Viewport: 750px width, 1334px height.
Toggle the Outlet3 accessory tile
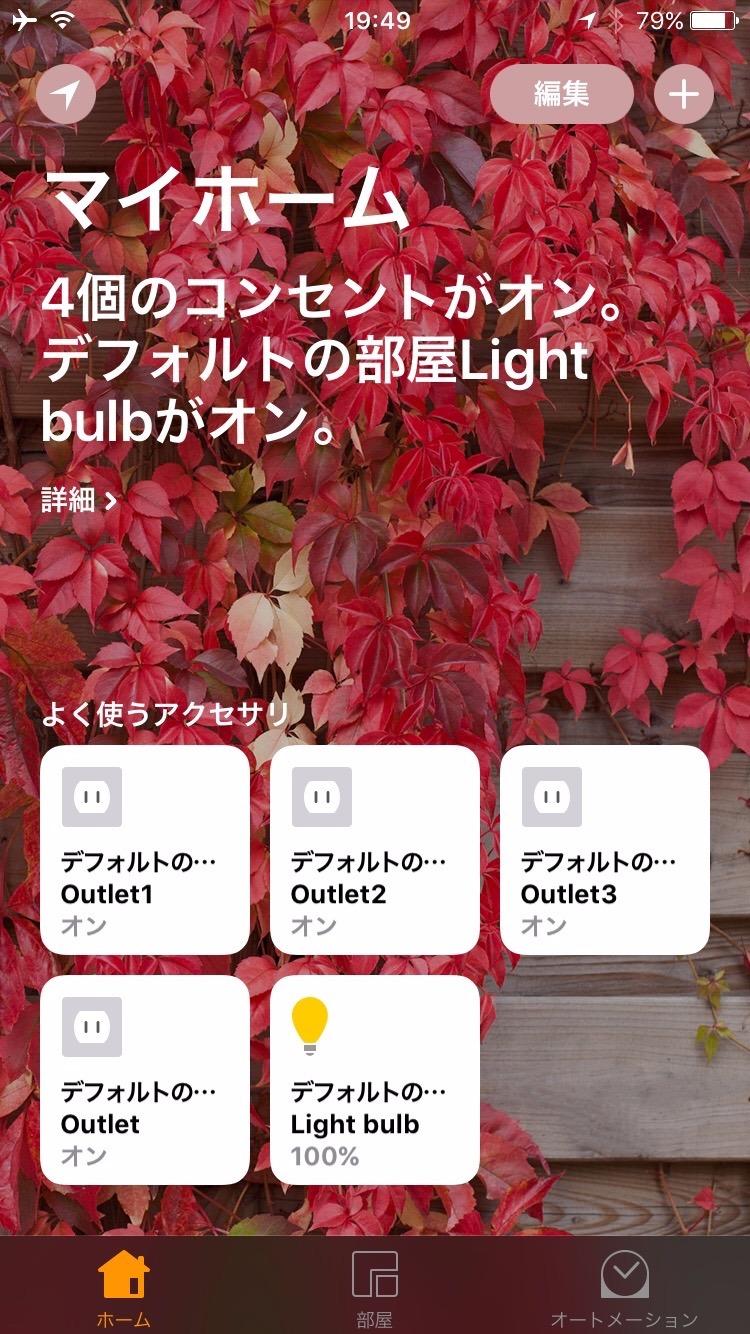pyautogui.click(x=605, y=850)
